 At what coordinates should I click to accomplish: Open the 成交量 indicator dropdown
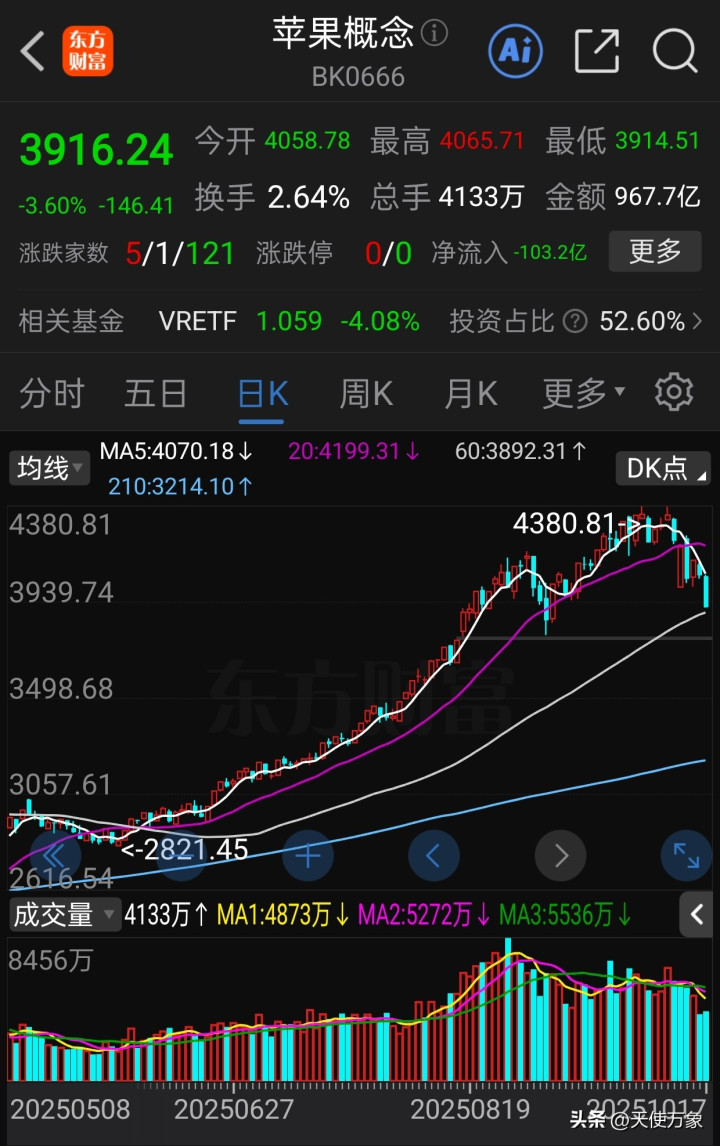64,914
